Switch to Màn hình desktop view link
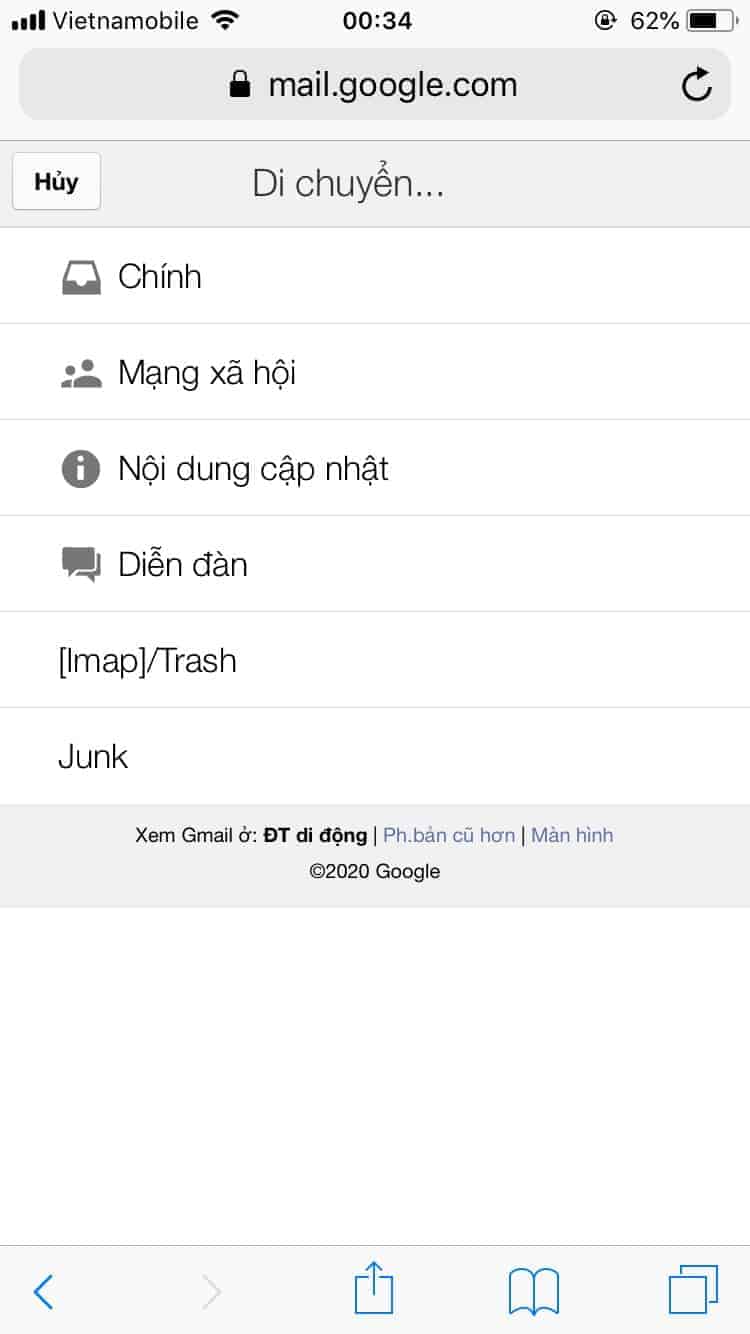Viewport: 750px width, 1334px height. tap(572, 835)
